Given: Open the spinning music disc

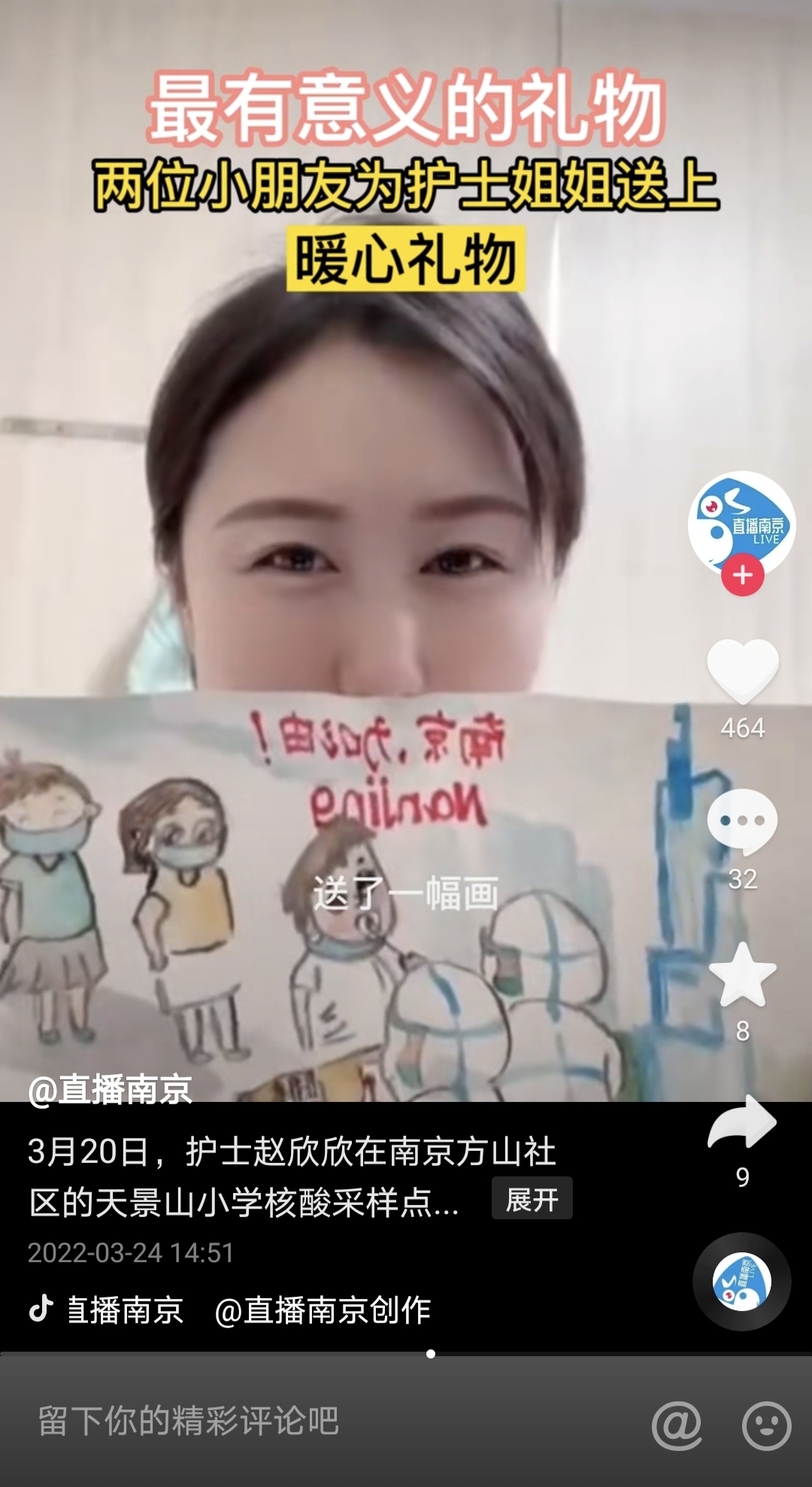Looking at the screenshot, I should [741, 1282].
